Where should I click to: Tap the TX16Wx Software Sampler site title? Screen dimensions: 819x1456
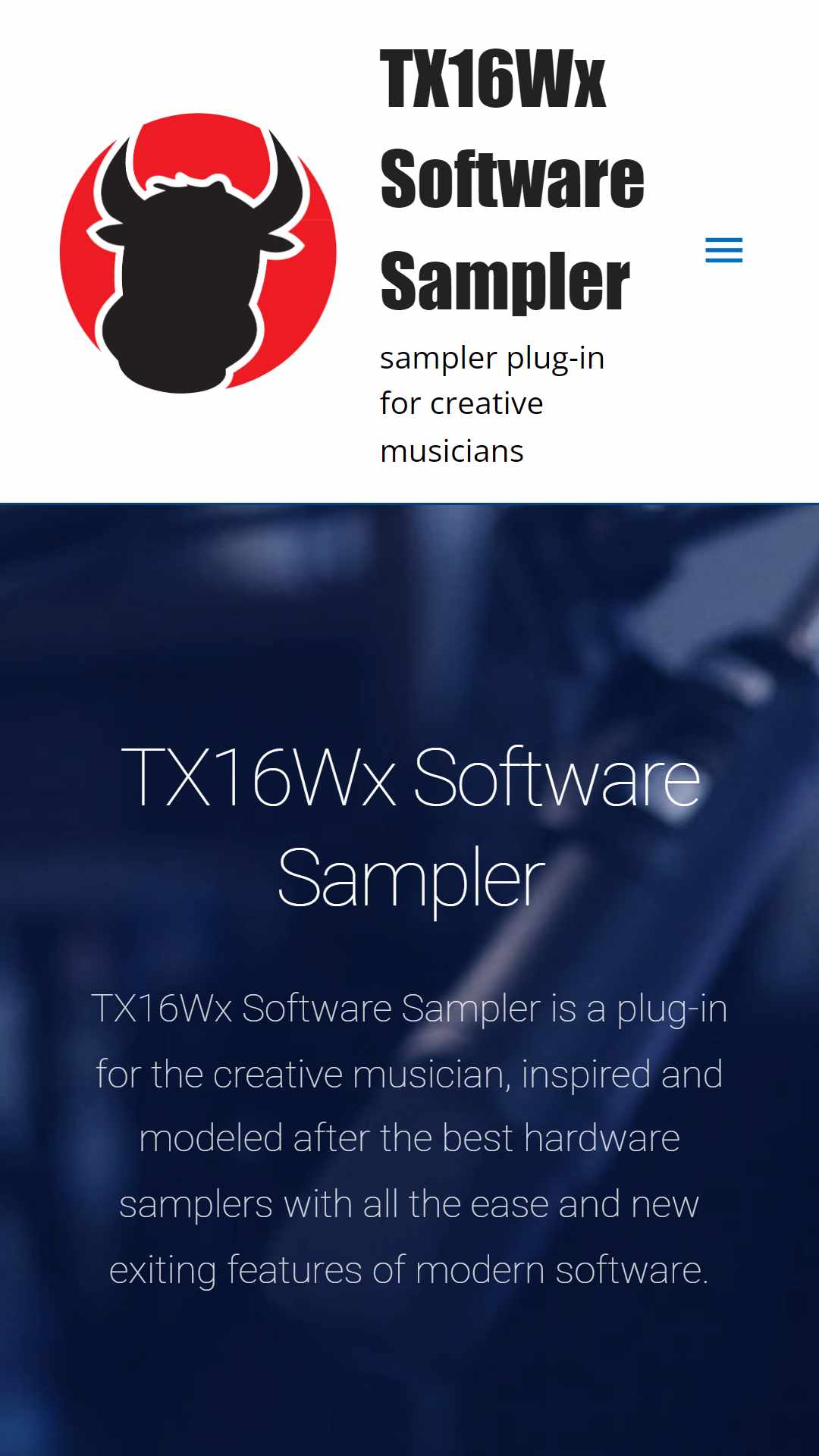512,179
